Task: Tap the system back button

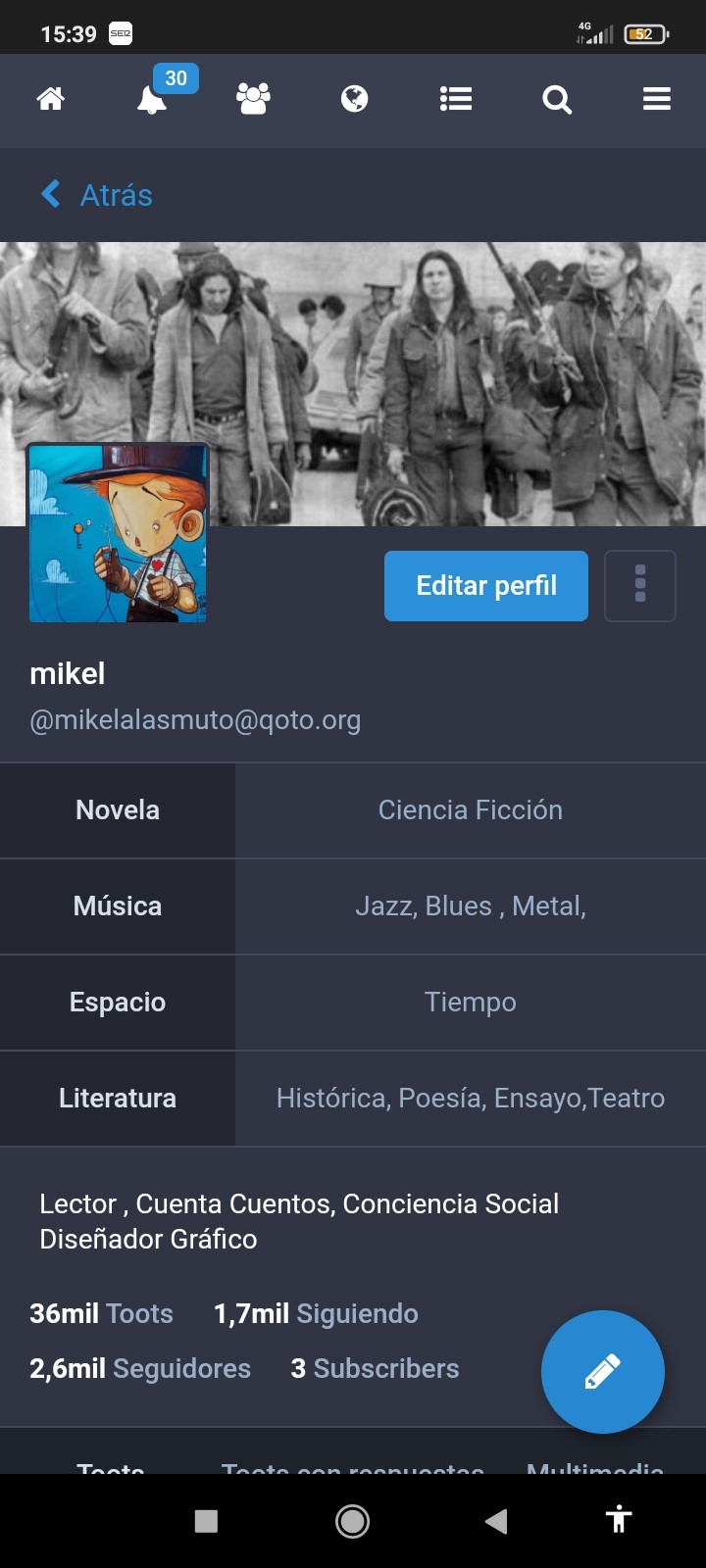Action: tap(496, 1520)
